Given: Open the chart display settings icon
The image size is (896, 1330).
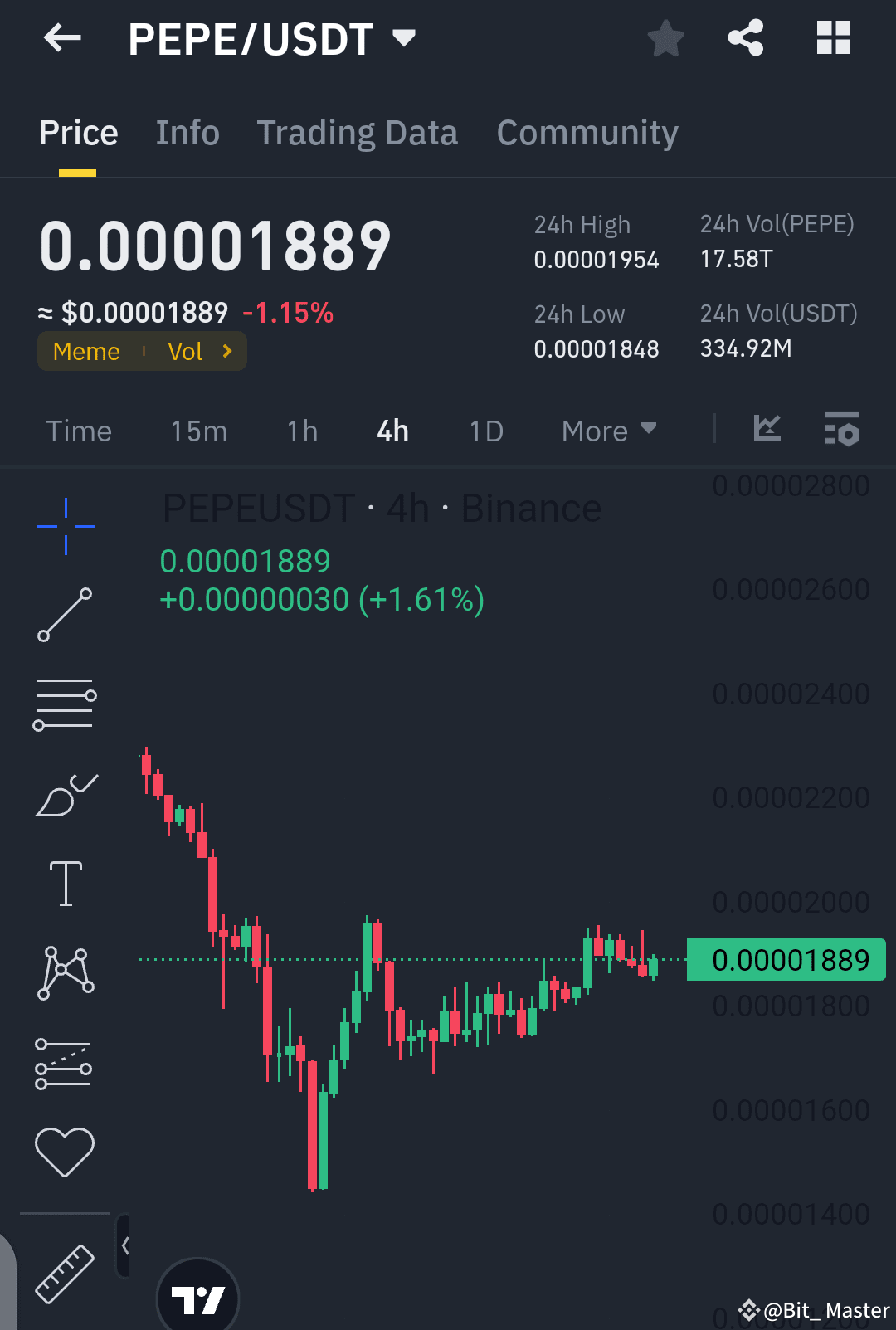Looking at the screenshot, I should [x=842, y=430].
